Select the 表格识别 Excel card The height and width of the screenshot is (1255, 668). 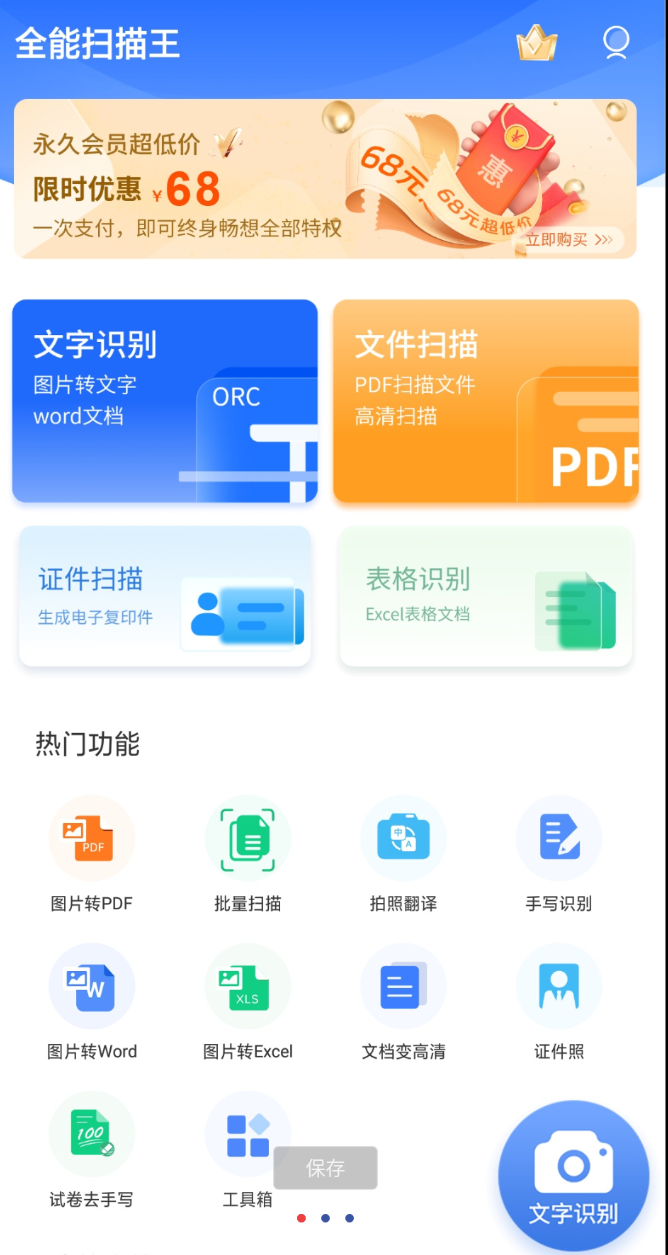[x=486, y=596]
